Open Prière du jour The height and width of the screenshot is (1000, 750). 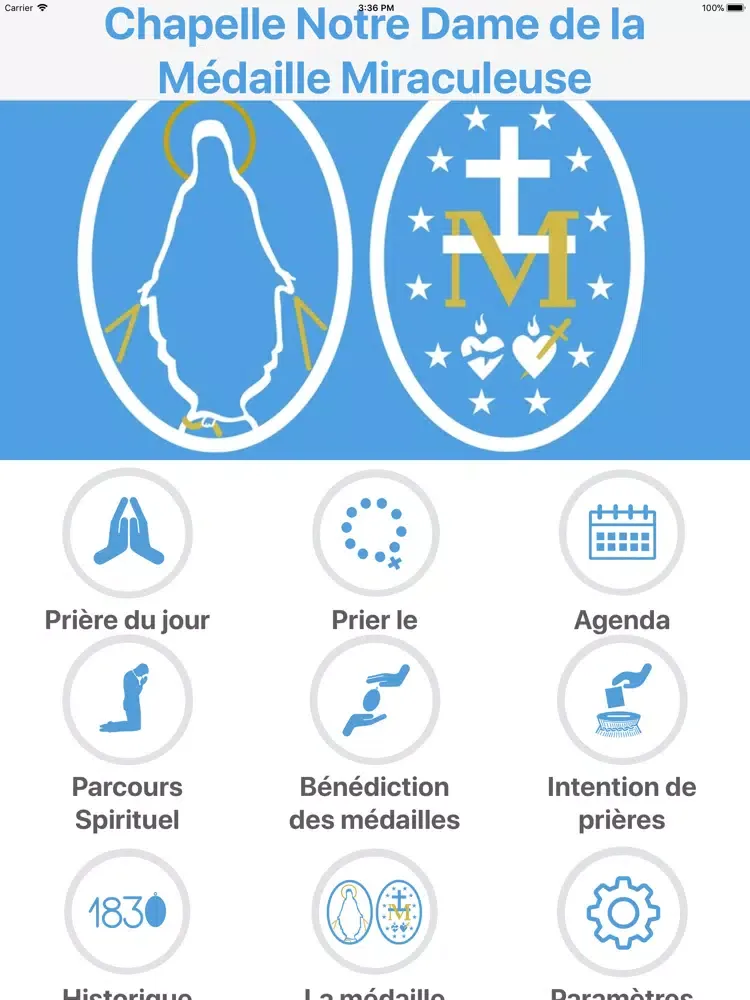(x=127, y=532)
